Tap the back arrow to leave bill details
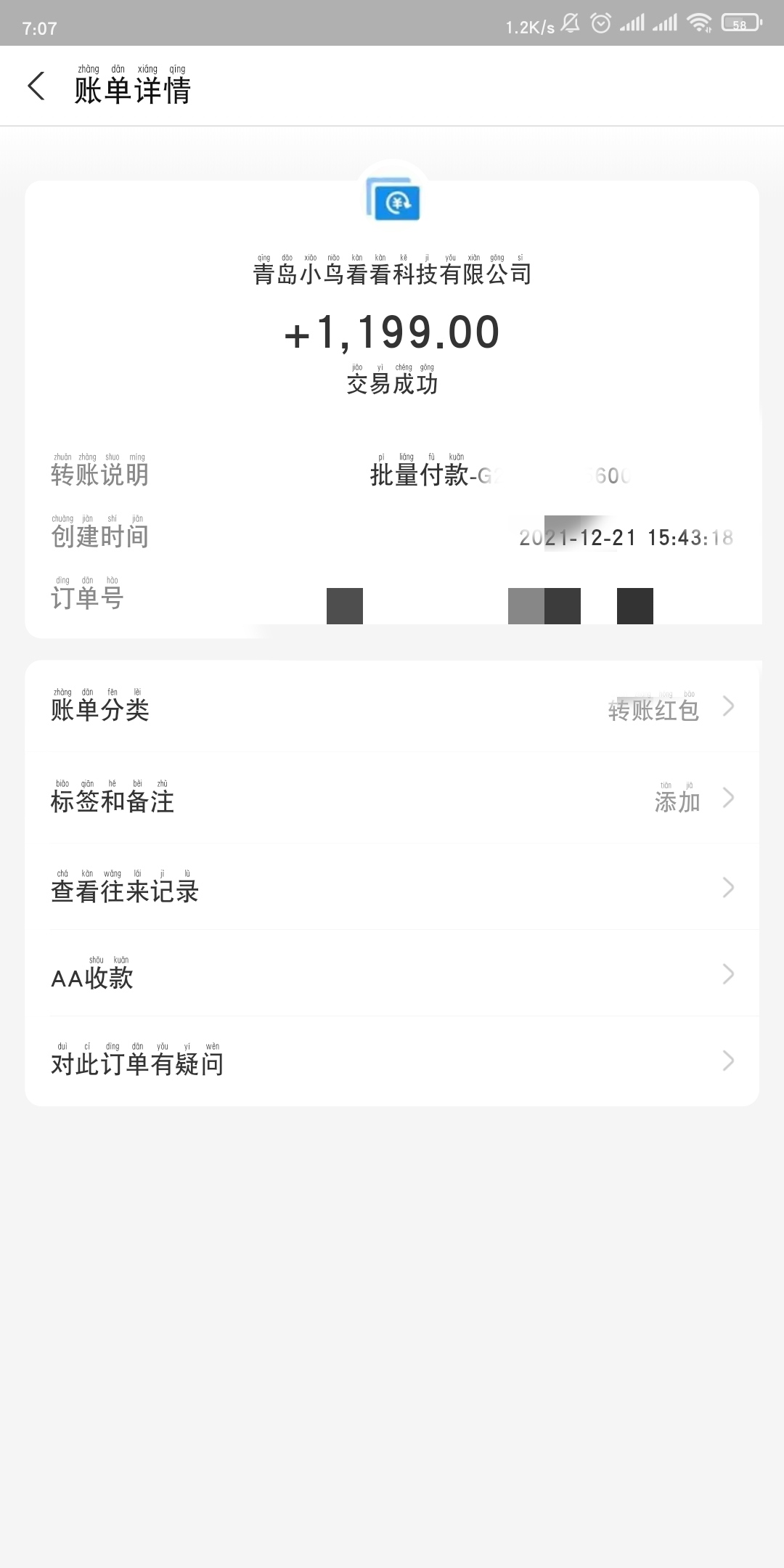 point(36,86)
